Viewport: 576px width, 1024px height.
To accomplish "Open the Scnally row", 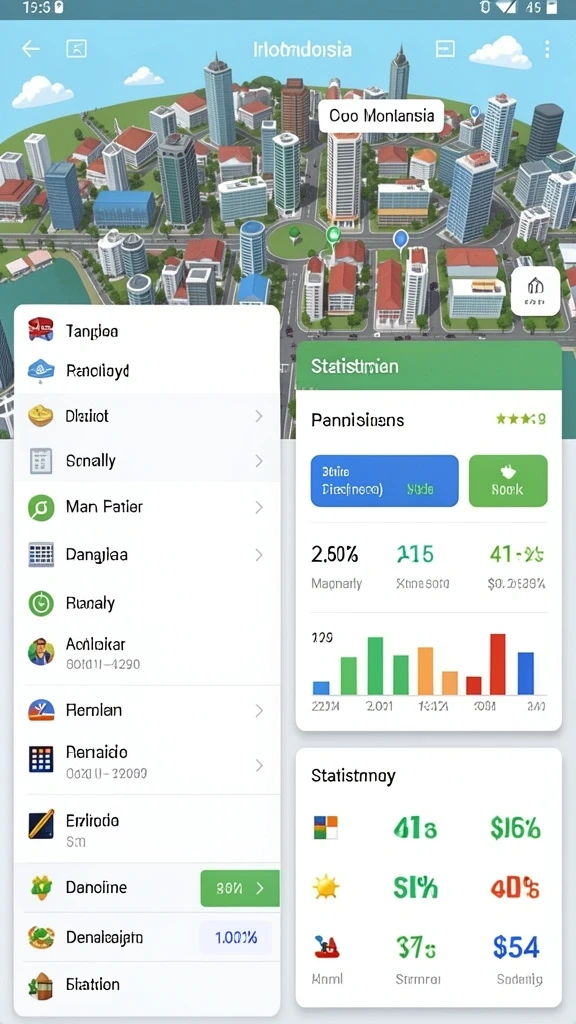I will [147, 461].
